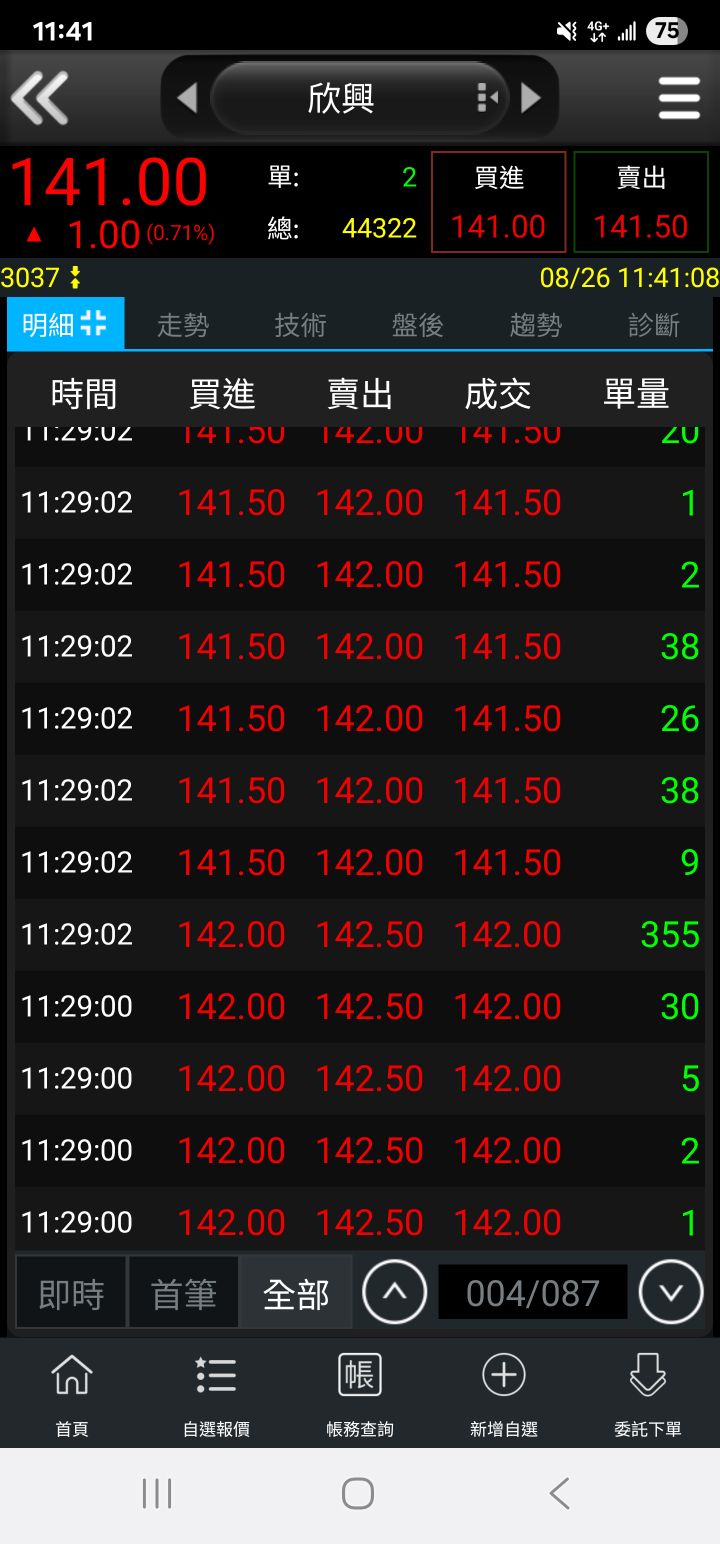The width and height of the screenshot is (720, 1544).
Task: Select the 趨勢 tab
Action: point(536,325)
